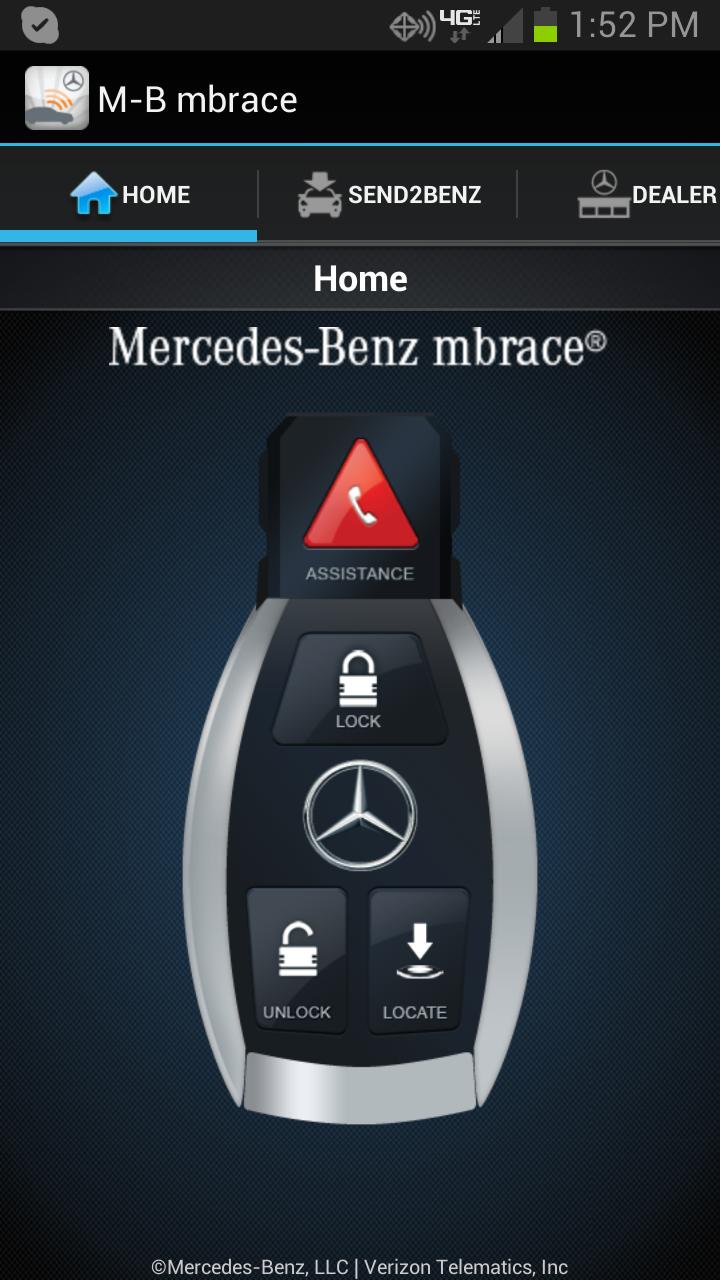Click the battery indicator in the status bar
This screenshot has height=1280, width=720.
[545, 25]
